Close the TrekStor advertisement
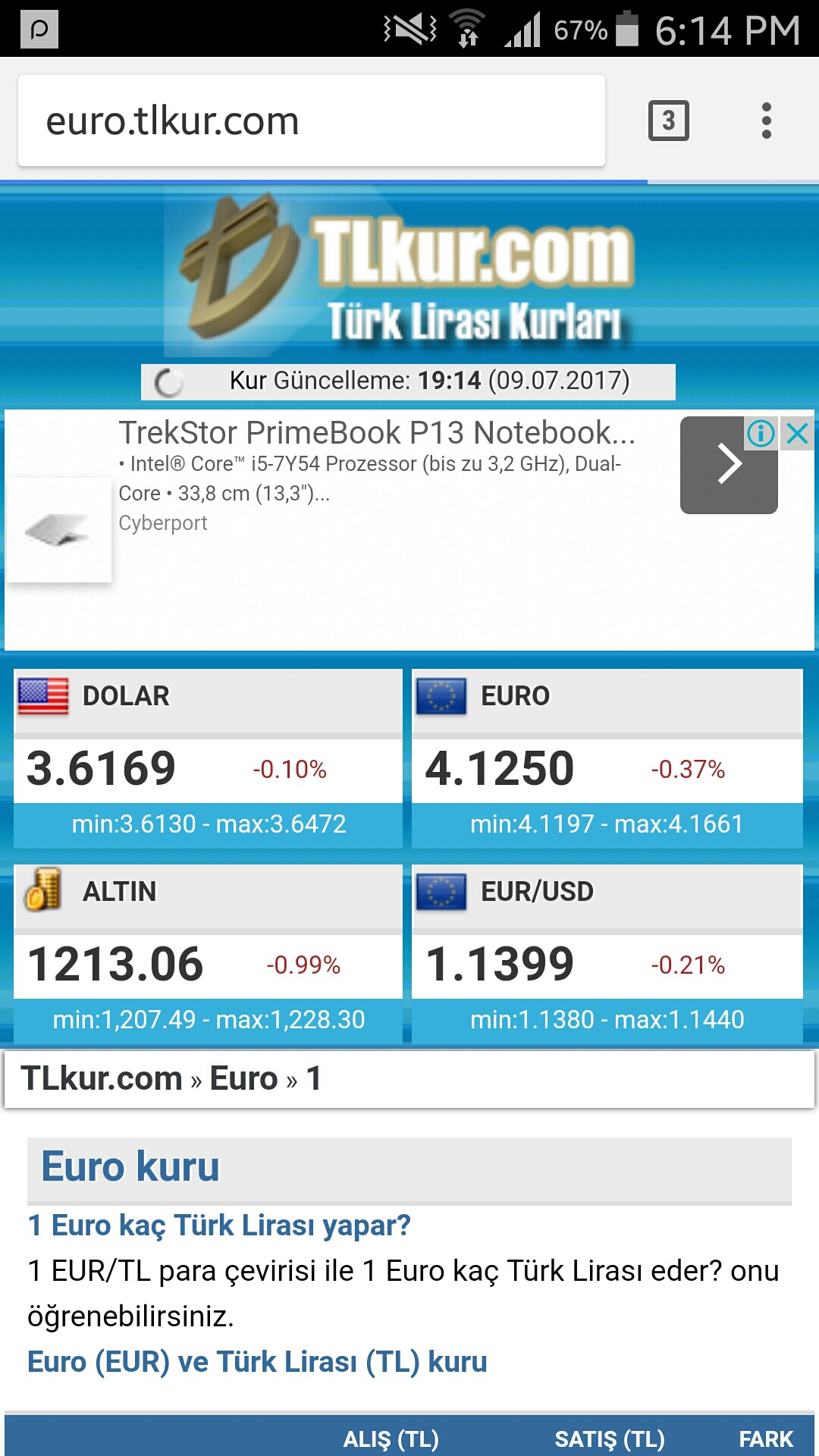The height and width of the screenshot is (1456, 819). pos(798,434)
